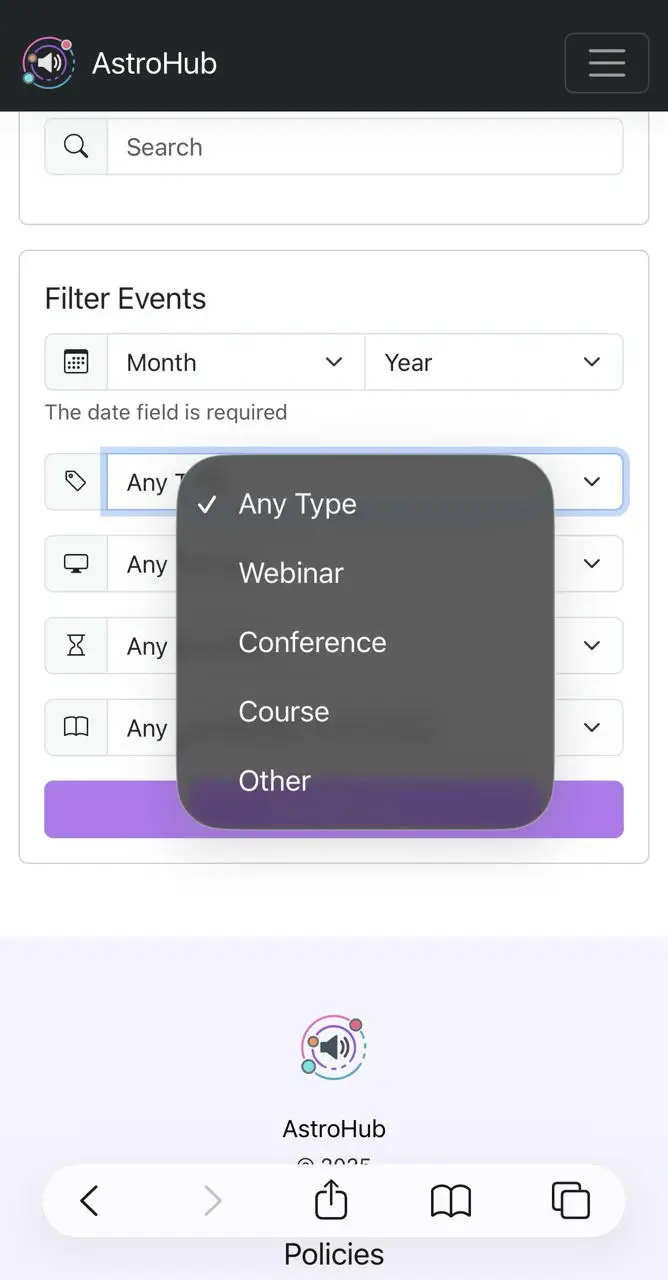Tap the Search input field
The image size is (668, 1280).
364,147
